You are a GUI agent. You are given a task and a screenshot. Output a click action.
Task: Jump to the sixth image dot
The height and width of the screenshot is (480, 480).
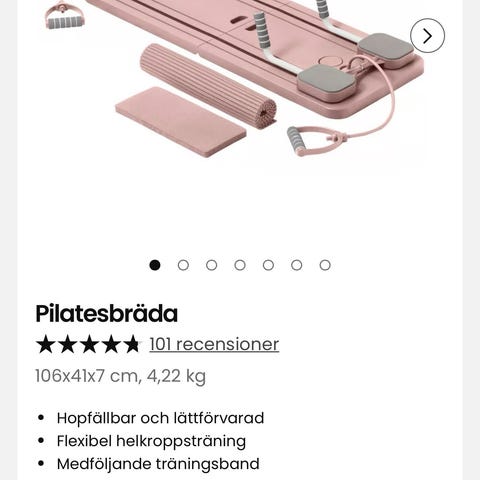coord(297,265)
